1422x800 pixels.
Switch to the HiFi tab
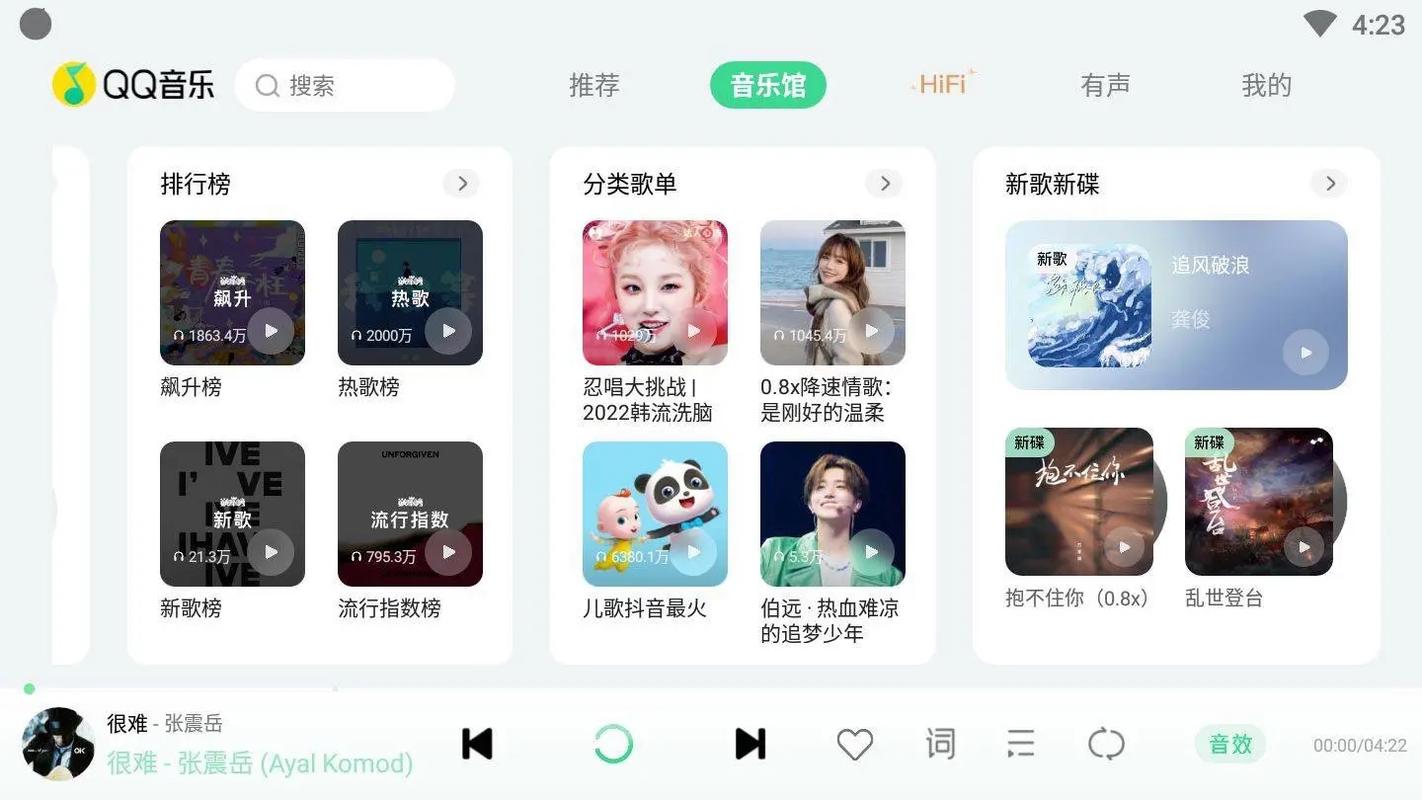click(942, 85)
